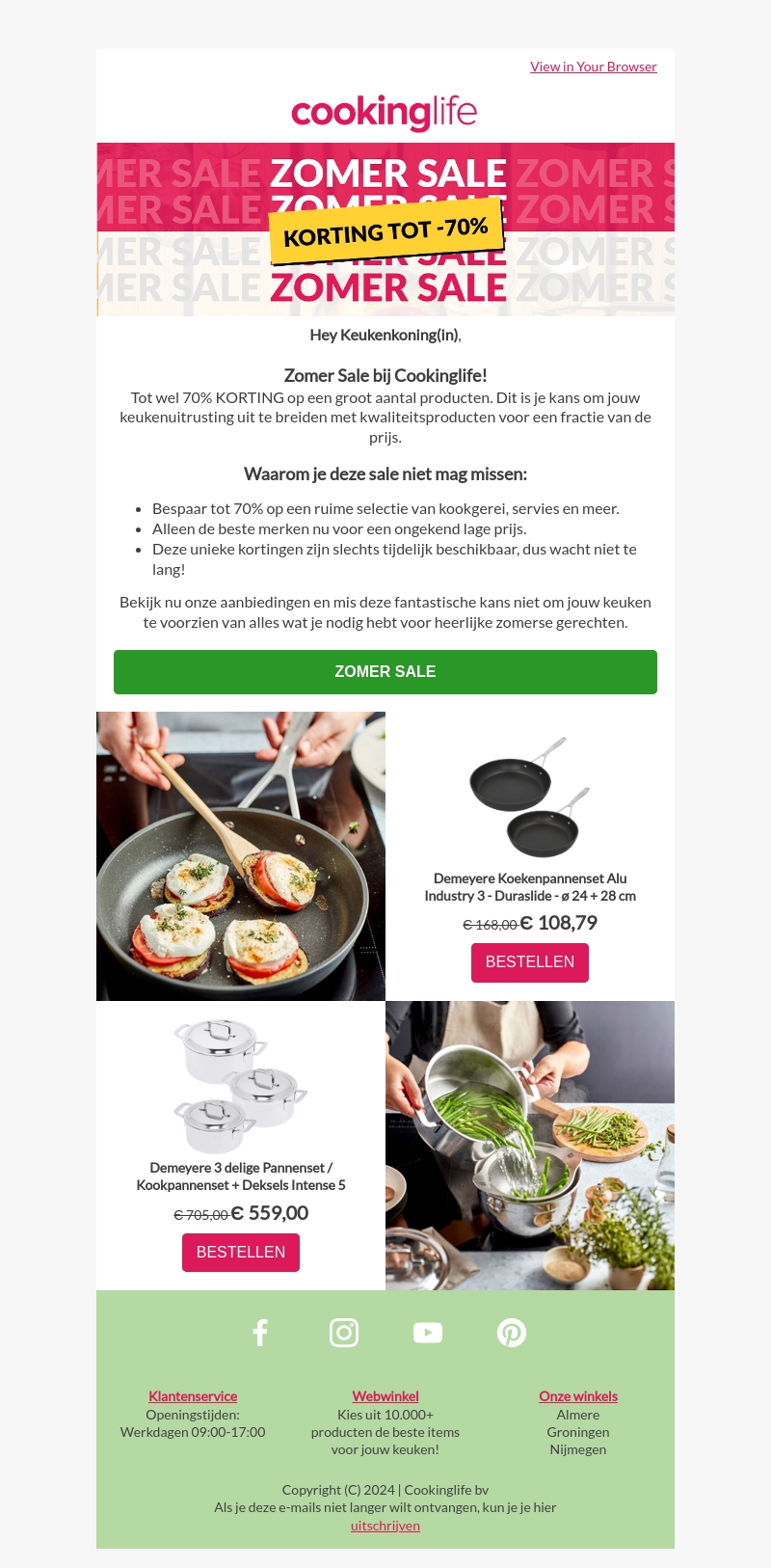Open the green beans cooking photo
This screenshot has height=1568, width=771.
(530, 1146)
